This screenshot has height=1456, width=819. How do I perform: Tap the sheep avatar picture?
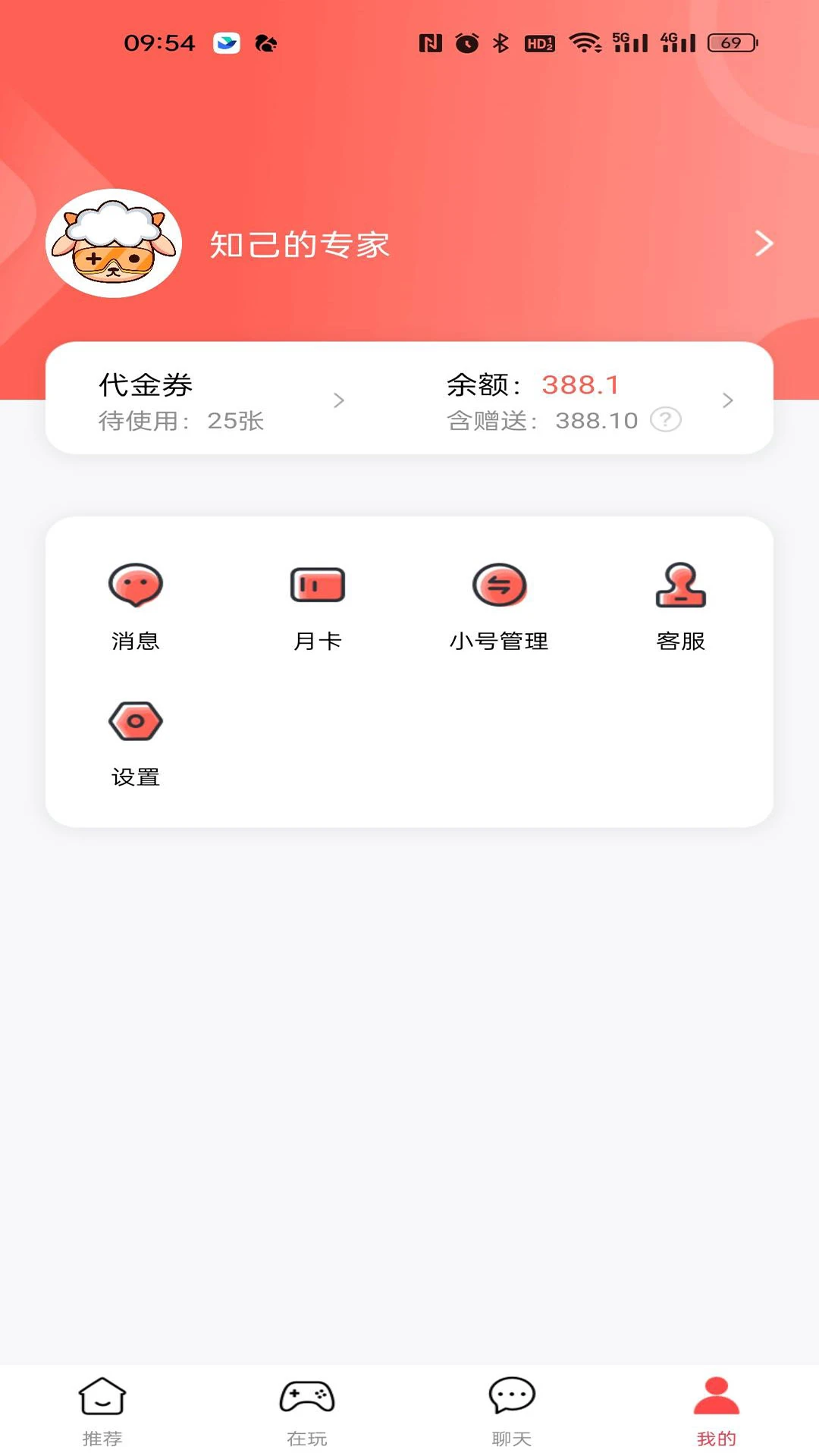[x=112, y=244]
